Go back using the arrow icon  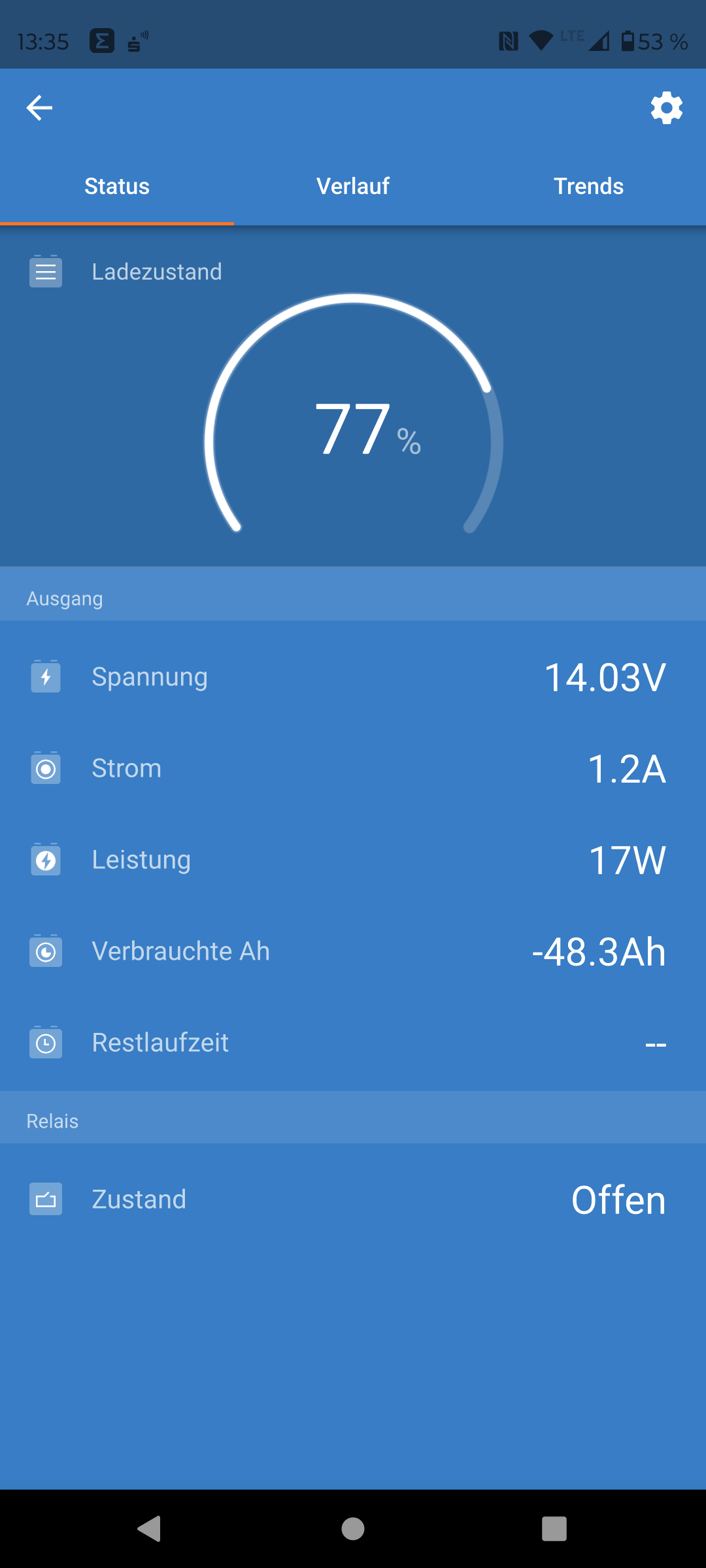pyautogui.click(x=39, y=108)
